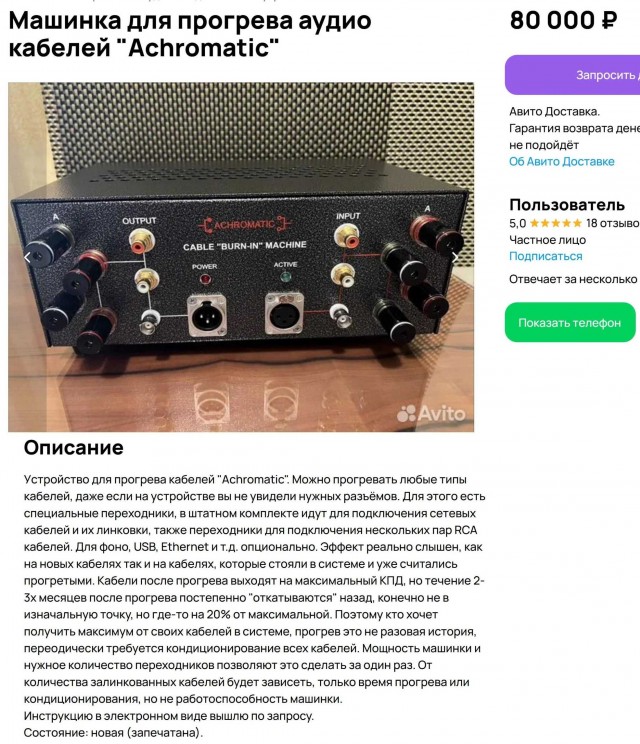Image resolution: width=640 pixels, height=744 pixels.
Task: Open the seller's 18 отзывов reviews
Action: click(612, 224)
